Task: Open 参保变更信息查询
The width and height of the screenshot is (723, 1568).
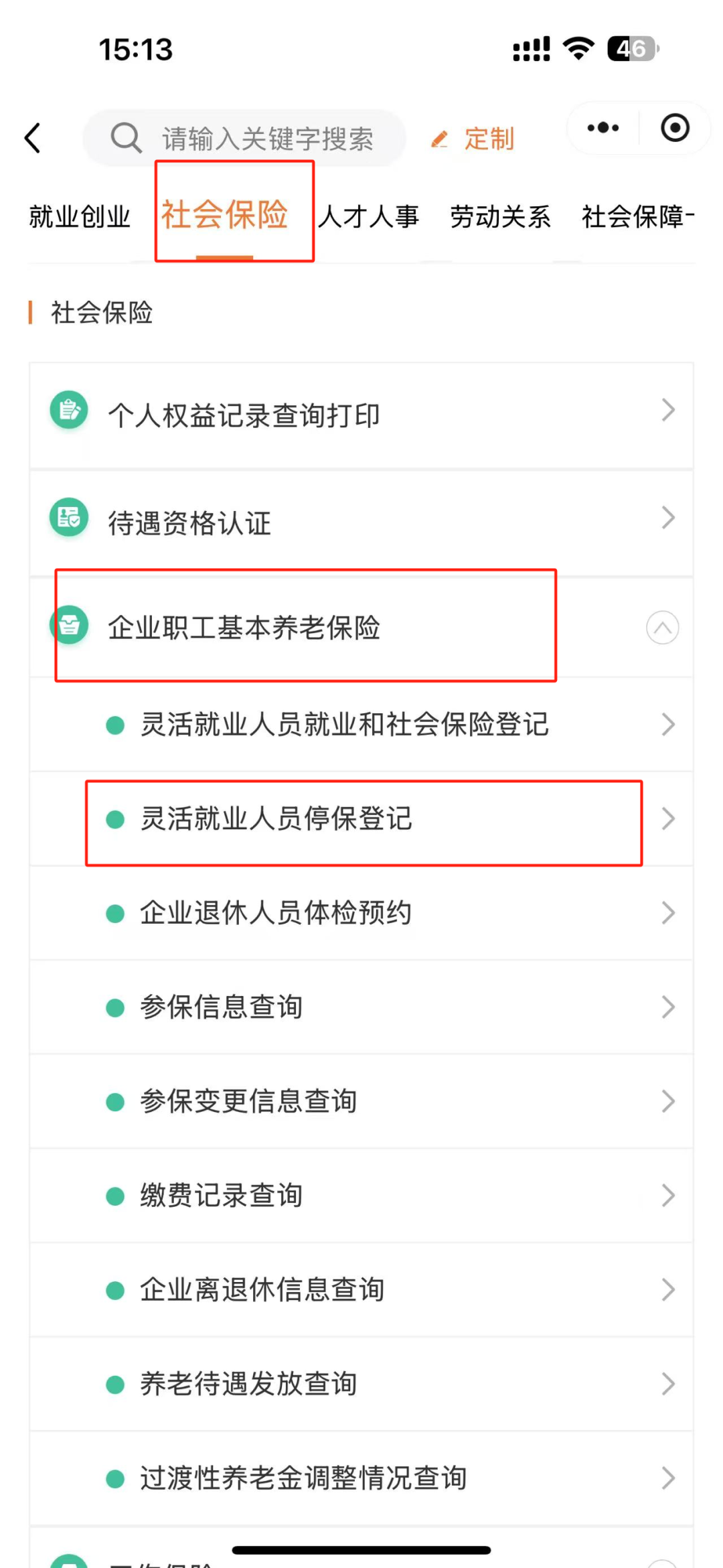Action: [x=361, y=1101]
